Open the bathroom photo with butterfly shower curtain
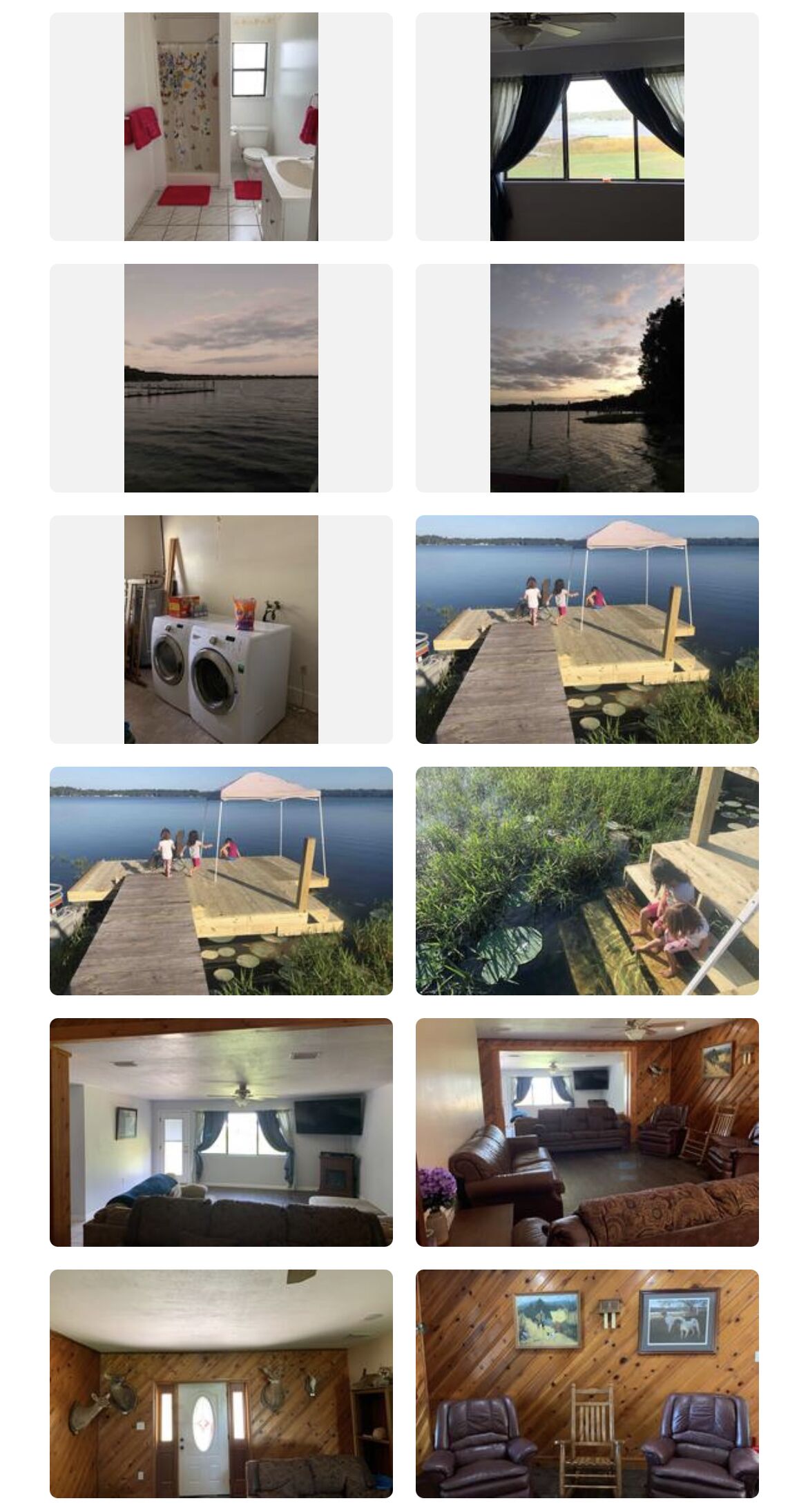The image size is (808, 1512). pyautogui.click(x=221, y=126)
